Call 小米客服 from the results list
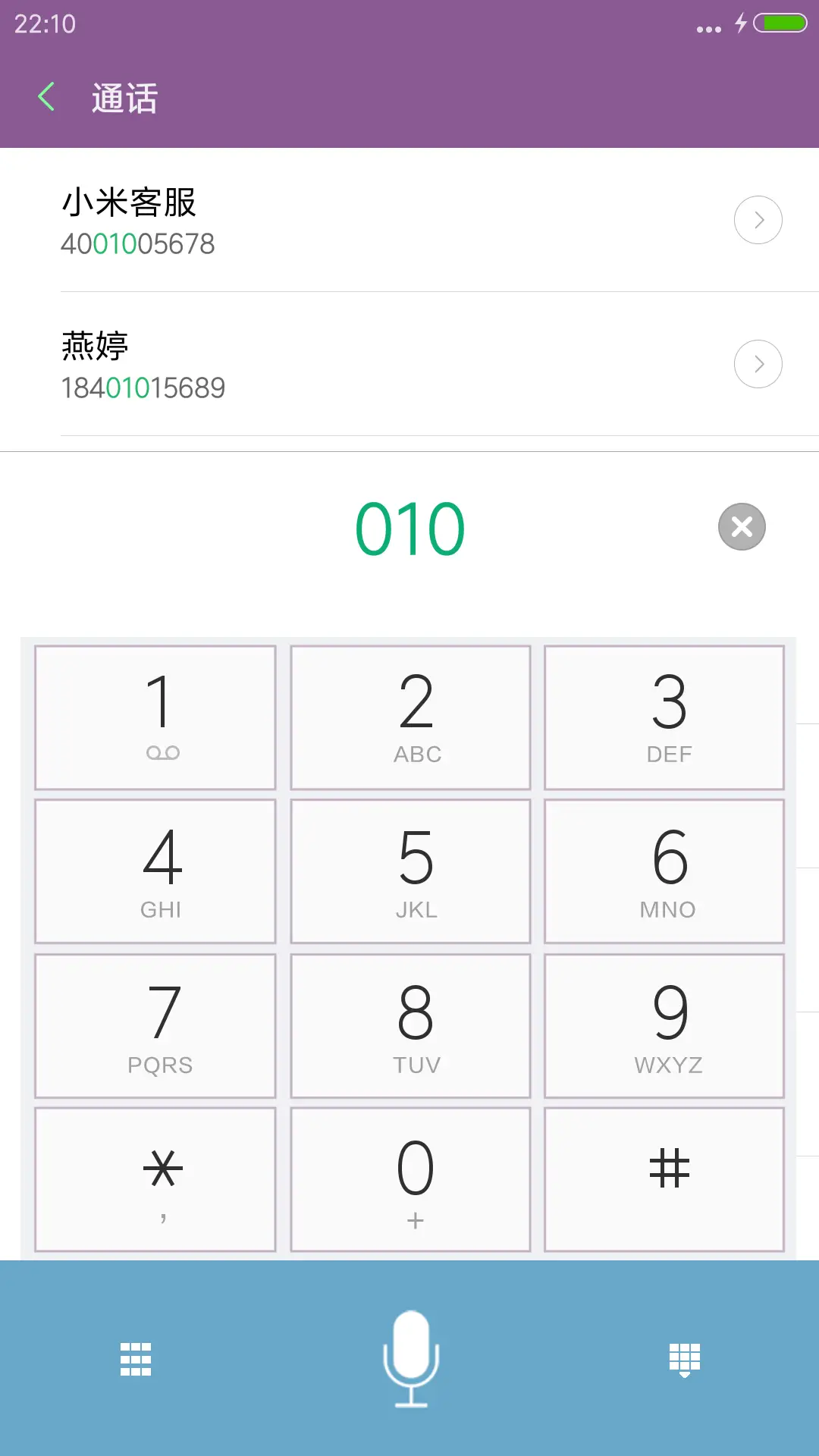The image size is (819, 1456). 303,220
